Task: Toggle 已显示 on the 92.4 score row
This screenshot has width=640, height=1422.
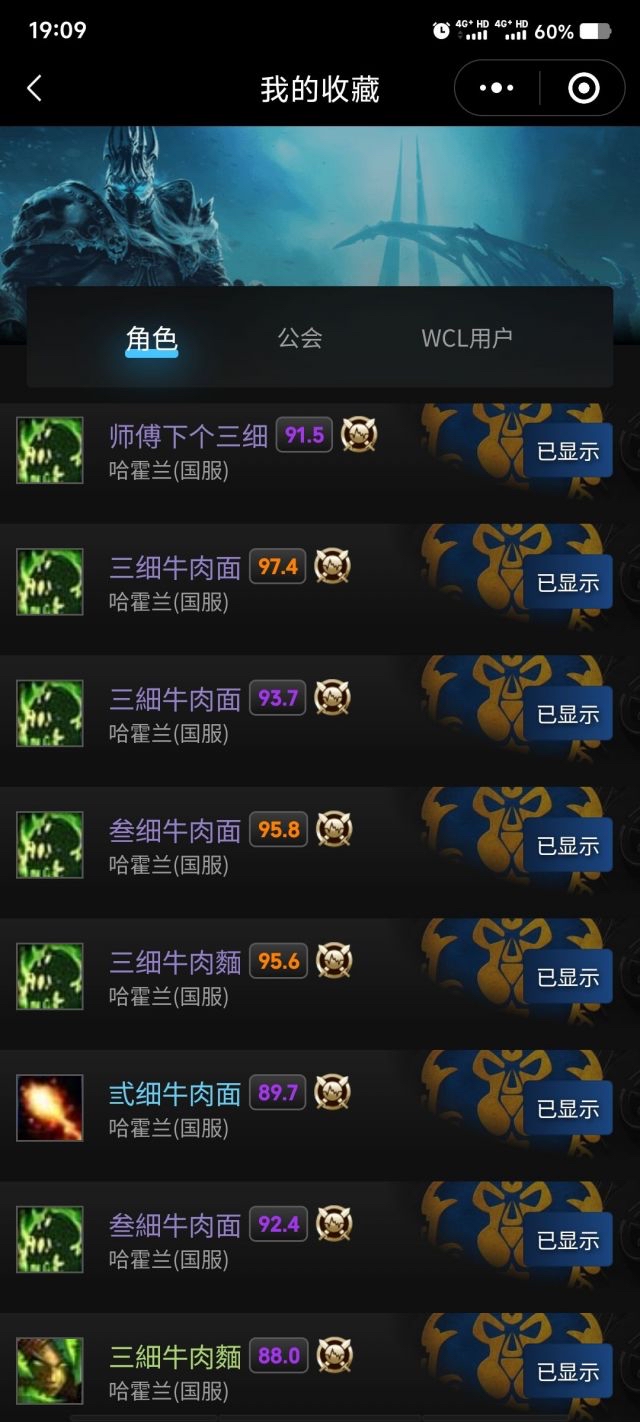Action: click(568, 1240)
